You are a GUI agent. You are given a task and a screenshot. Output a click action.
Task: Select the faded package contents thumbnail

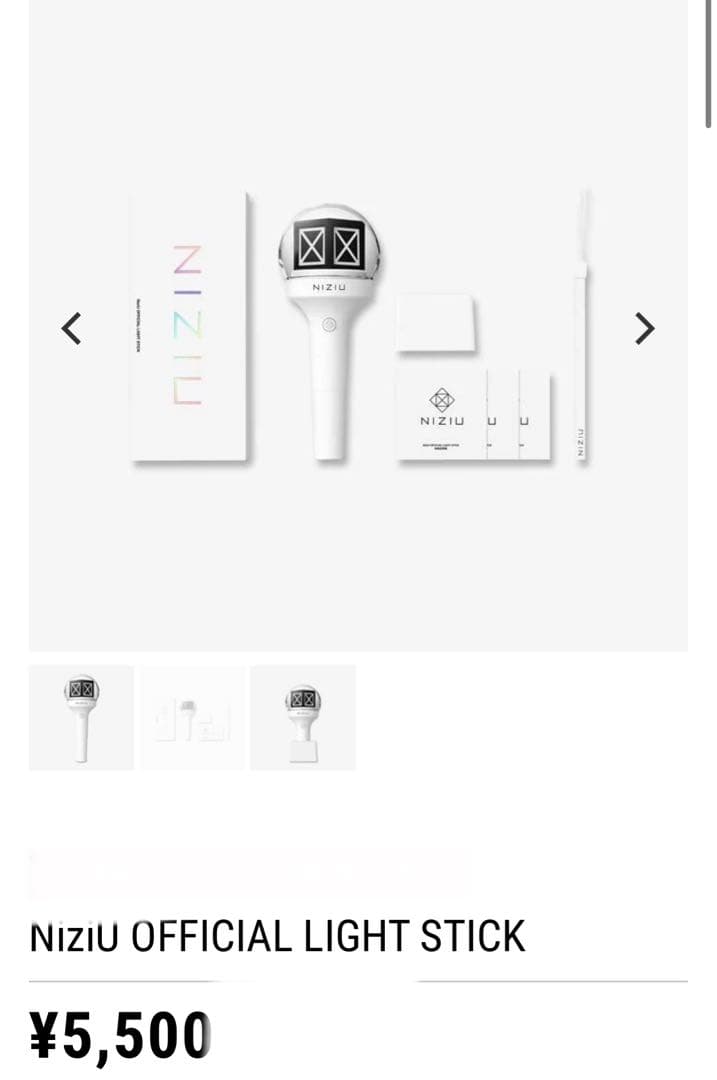click(x=192, y=717)
